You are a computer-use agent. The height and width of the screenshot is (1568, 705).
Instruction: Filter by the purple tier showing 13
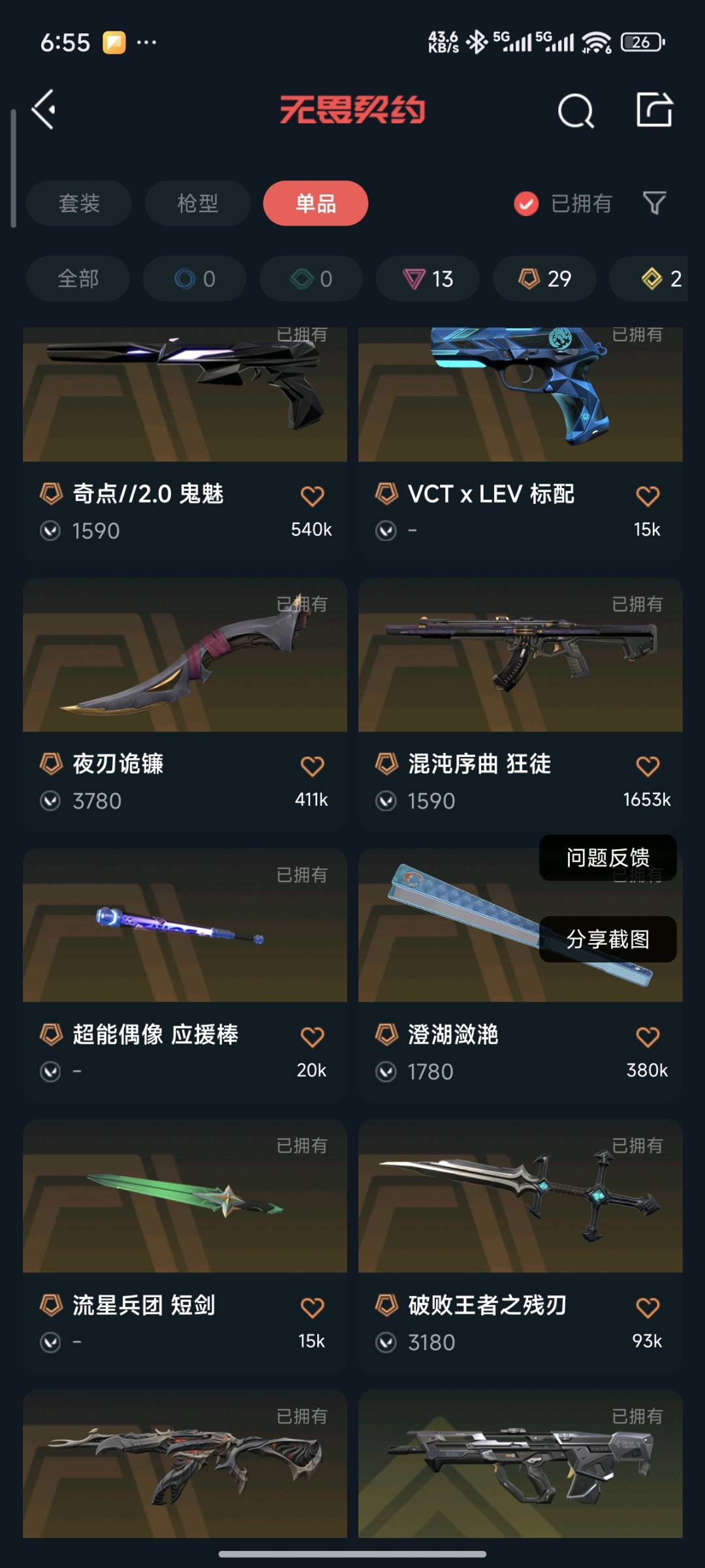[428, 279]
